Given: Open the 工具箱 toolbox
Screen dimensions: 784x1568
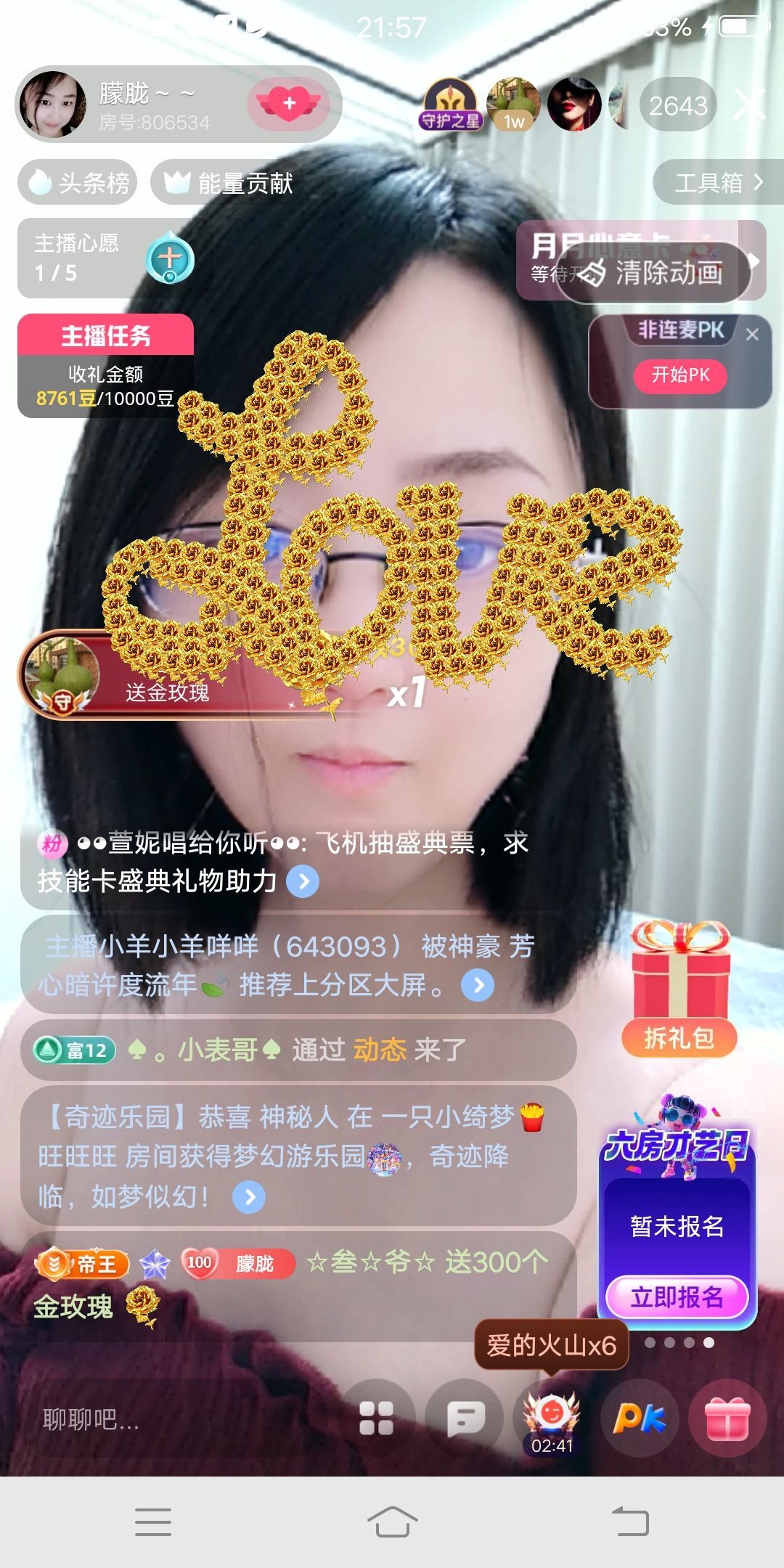Looking at the screenshot, I should tap(717, 182).
